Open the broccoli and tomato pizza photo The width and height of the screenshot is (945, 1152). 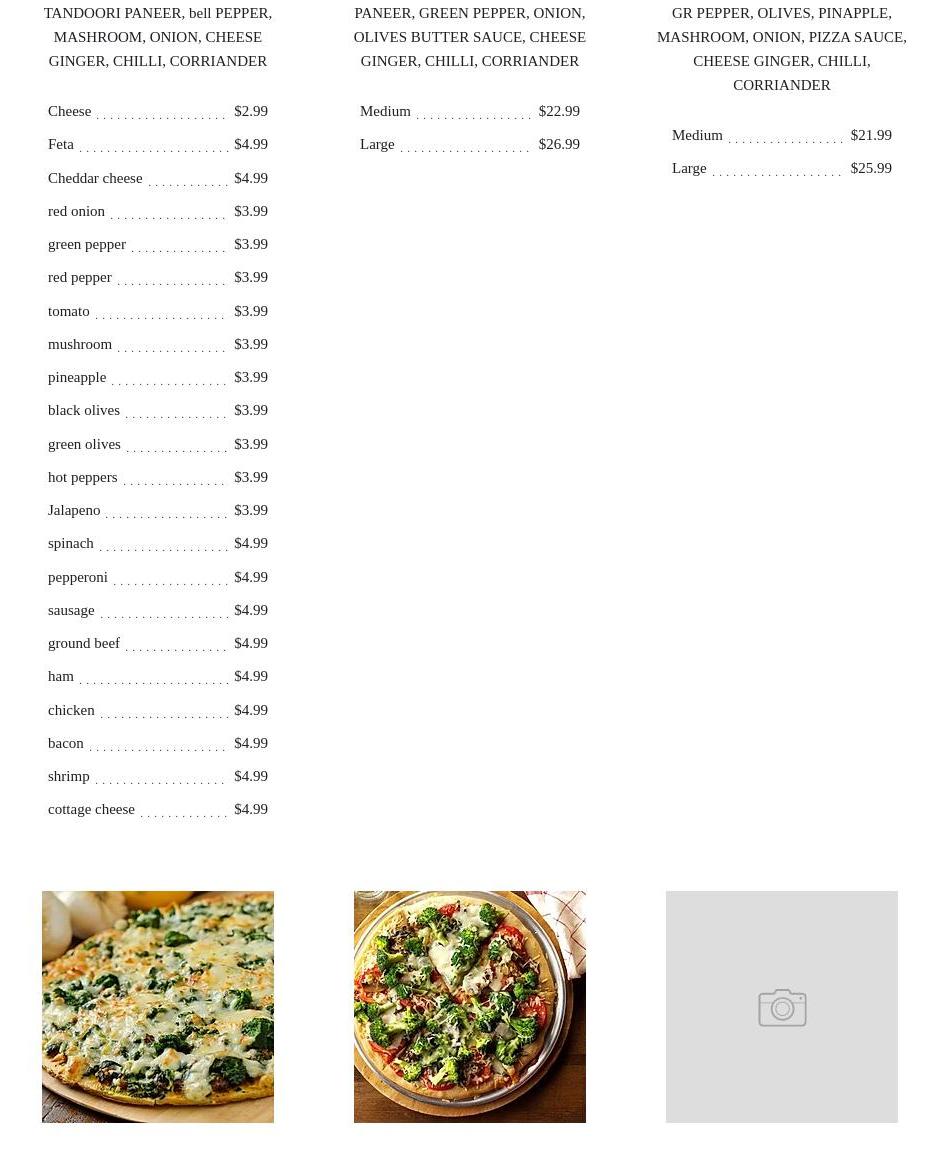pos(470,1006)
